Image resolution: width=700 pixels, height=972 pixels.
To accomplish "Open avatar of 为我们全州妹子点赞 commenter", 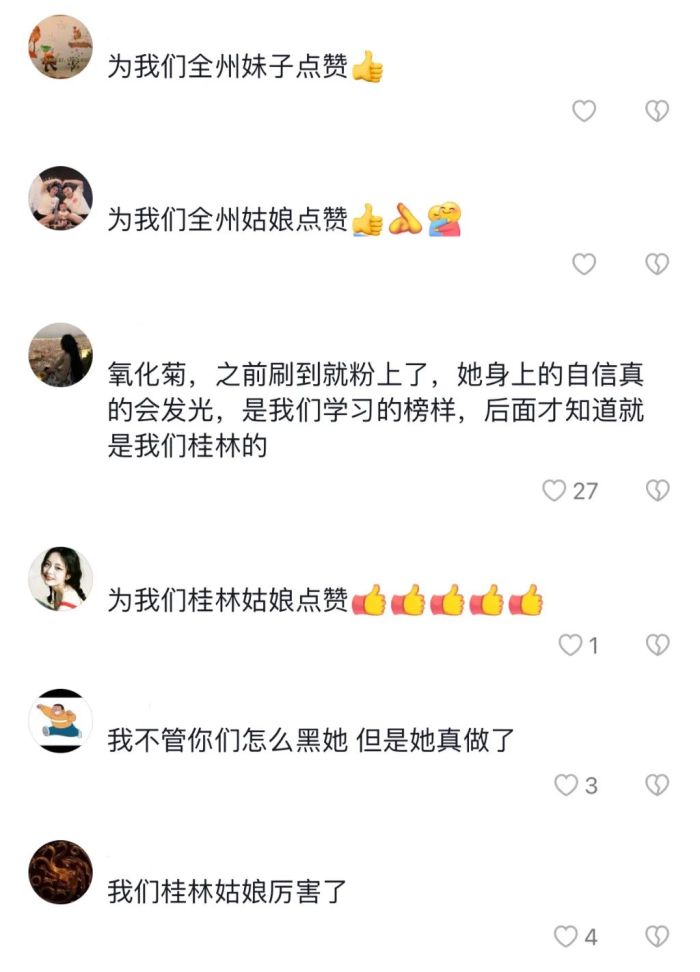I will [x=61, y=47].
